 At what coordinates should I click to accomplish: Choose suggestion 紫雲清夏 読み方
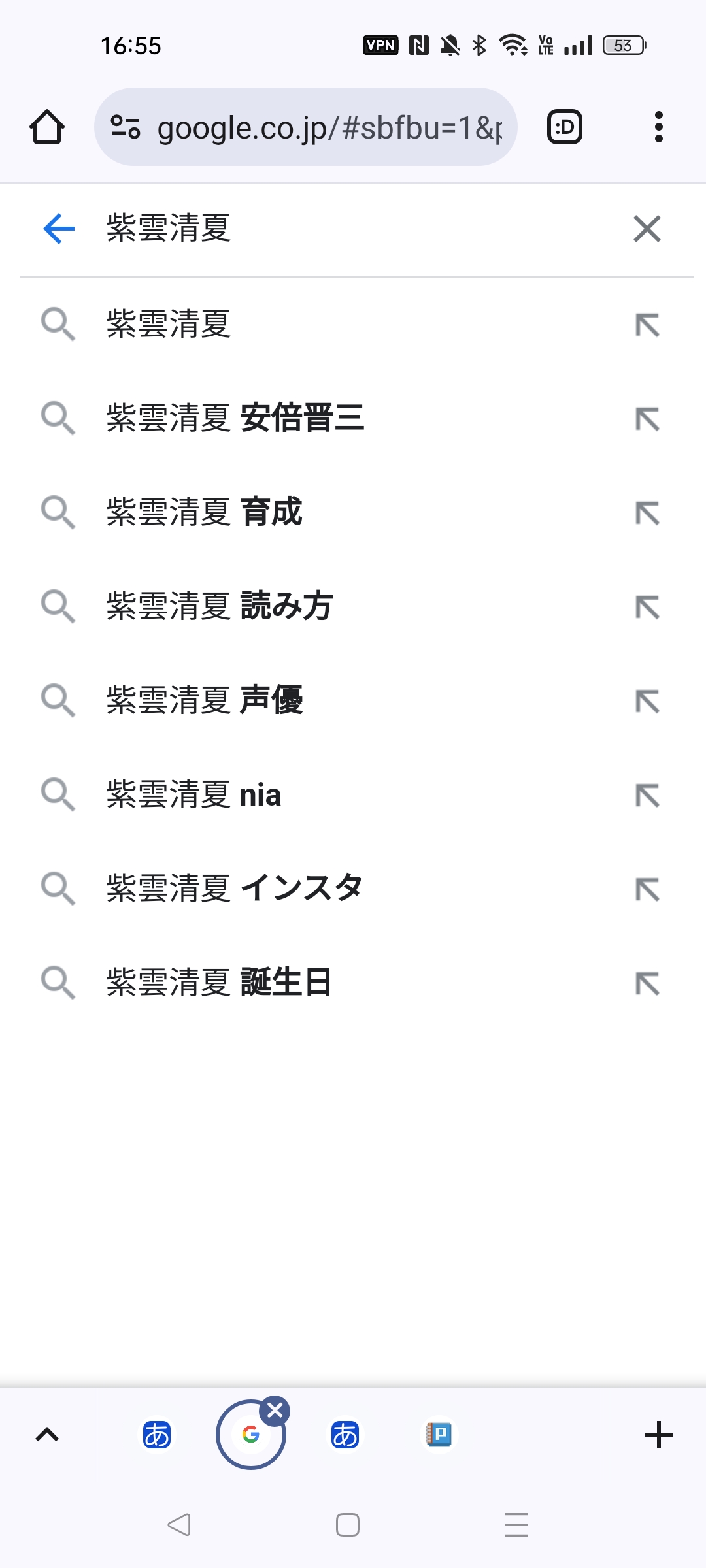pyautogui.click(x=353, y=606)
